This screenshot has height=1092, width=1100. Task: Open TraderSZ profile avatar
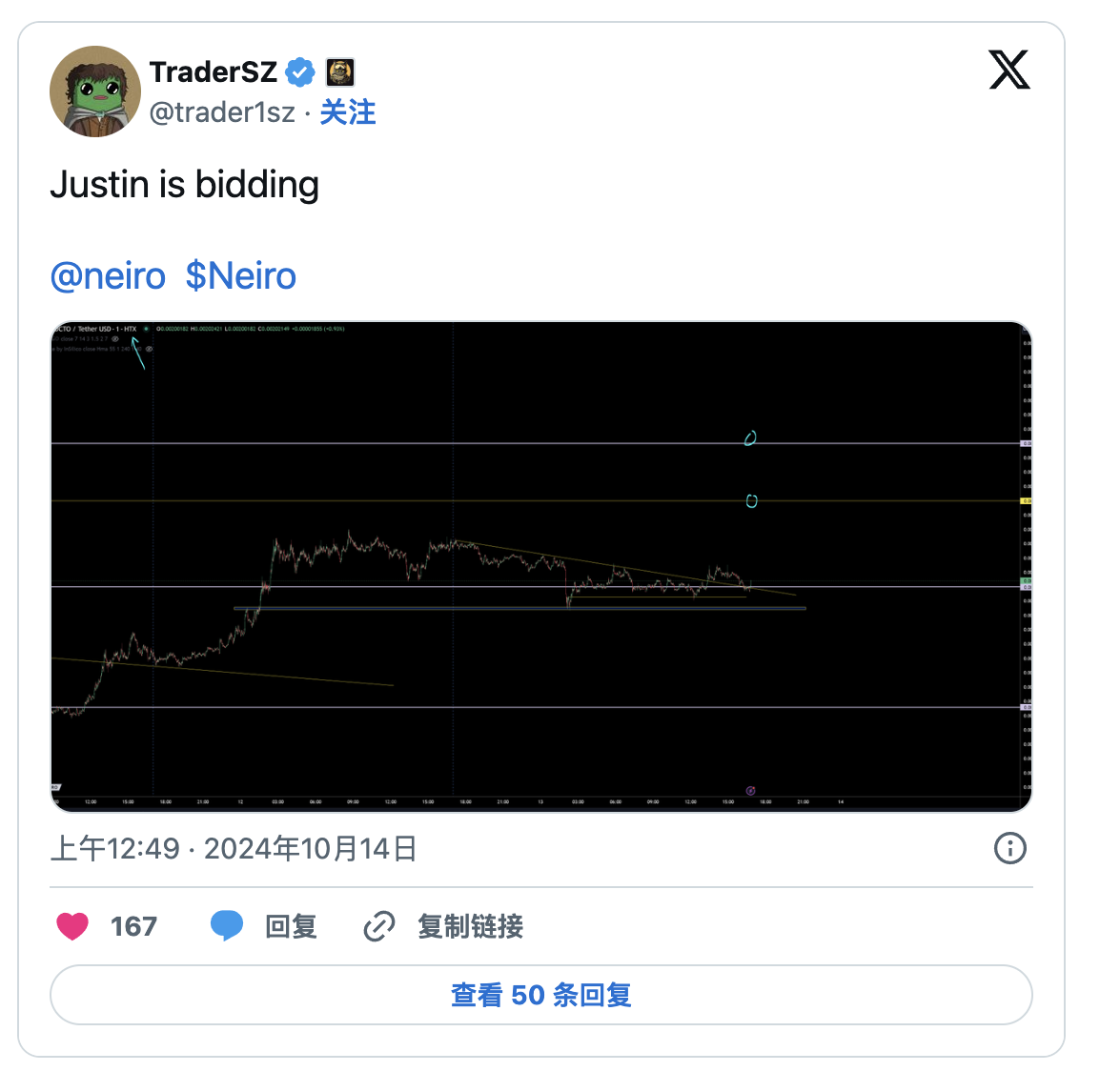tap(95, 91)
